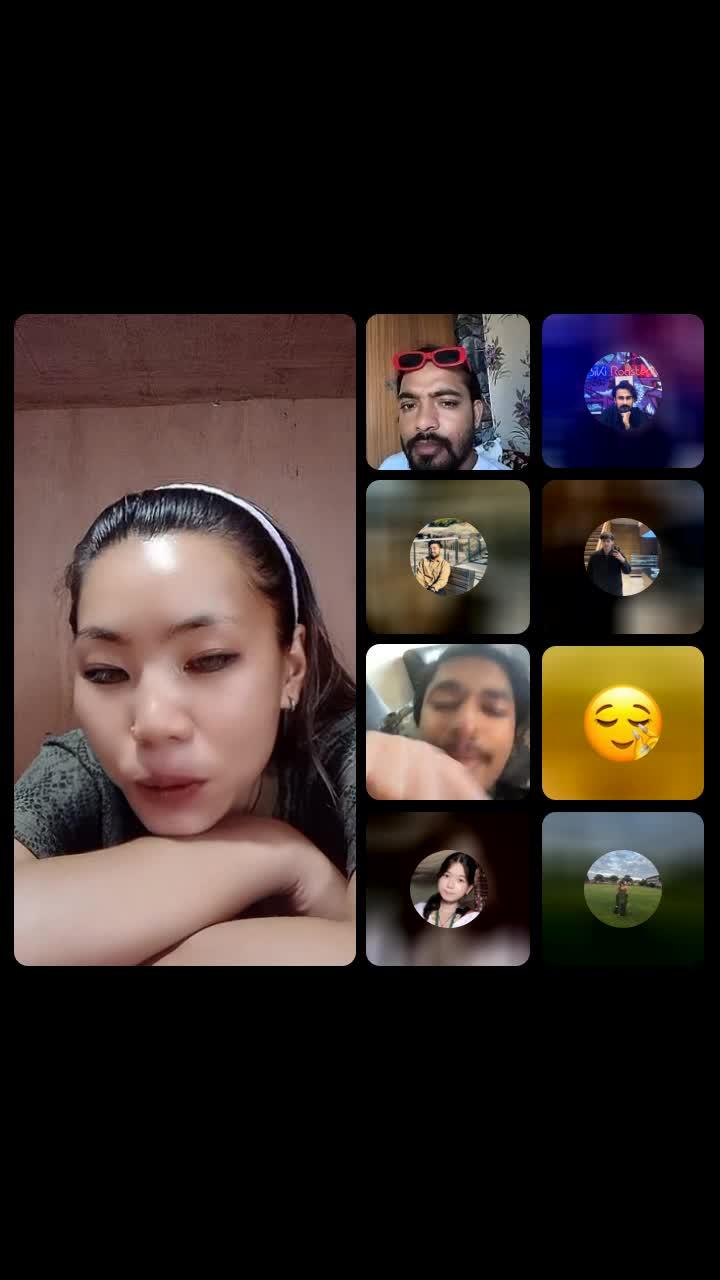Image resolution: width=720 pixels, height=1280 pixels.
Task: Open the guest tile with emoji avatar
Action: point(623,722)
